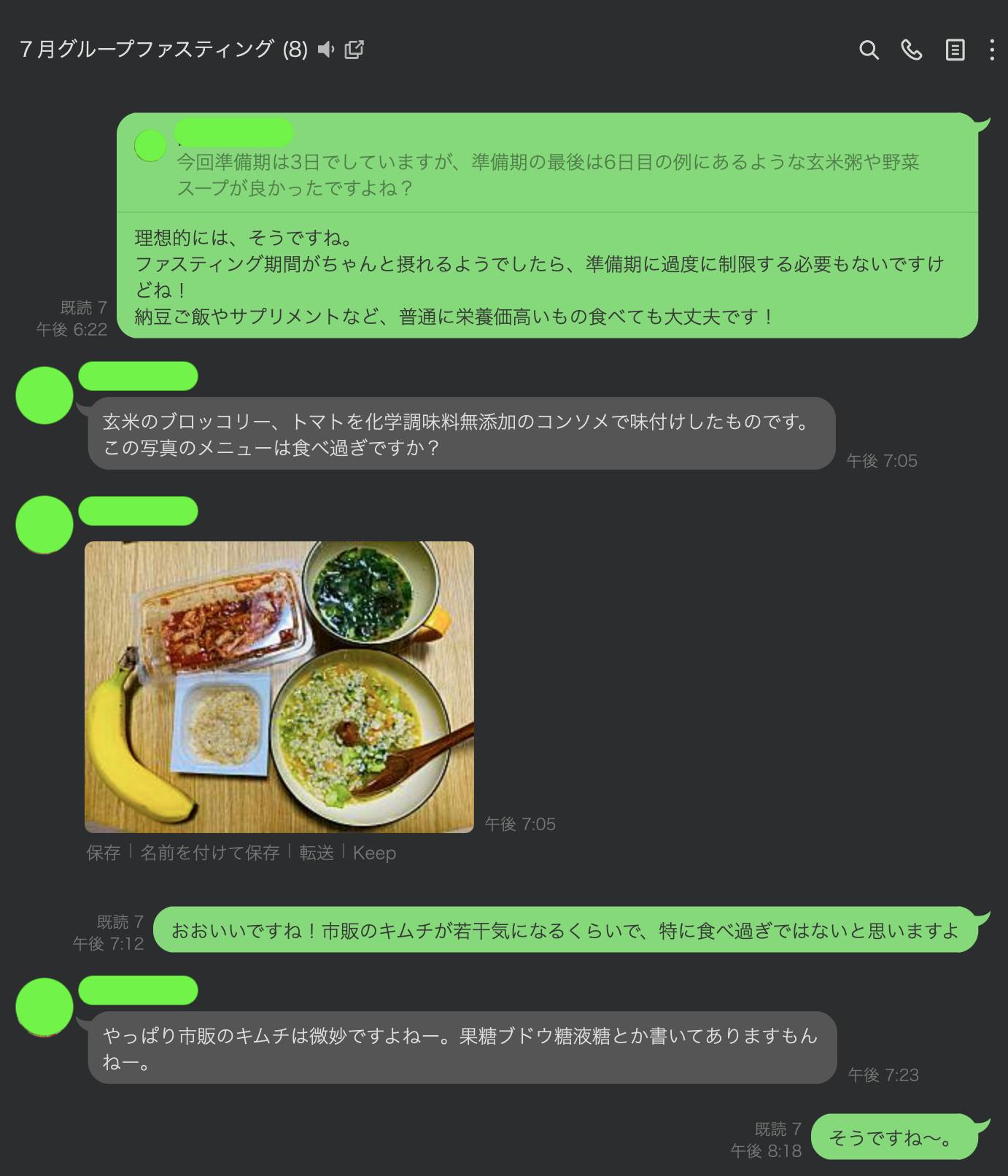Search within this group chat
Screen dimensions: 1008x1176
(x=869, y=50)
